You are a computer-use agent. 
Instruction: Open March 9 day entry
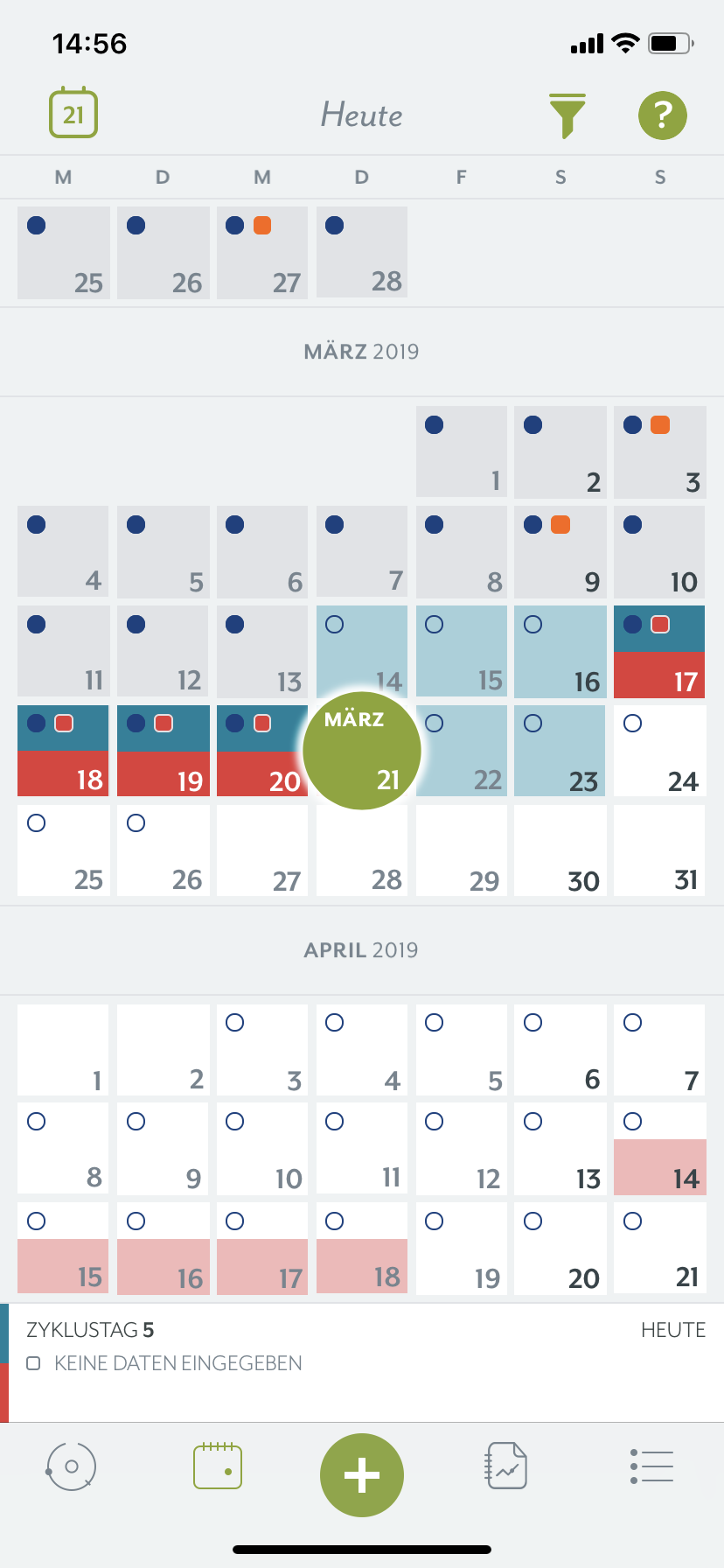[x=560, y=552]
